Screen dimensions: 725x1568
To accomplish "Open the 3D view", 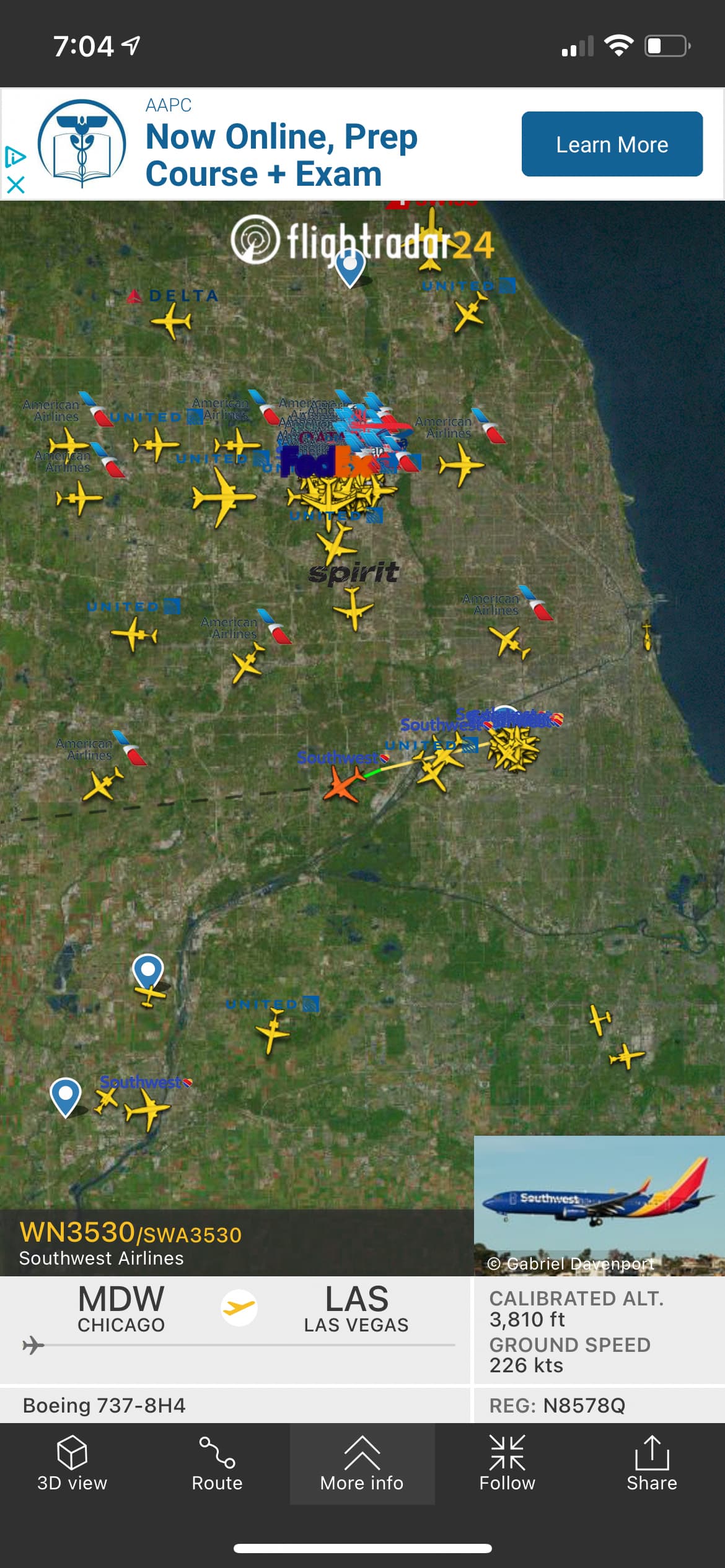I will point(72,1463).
